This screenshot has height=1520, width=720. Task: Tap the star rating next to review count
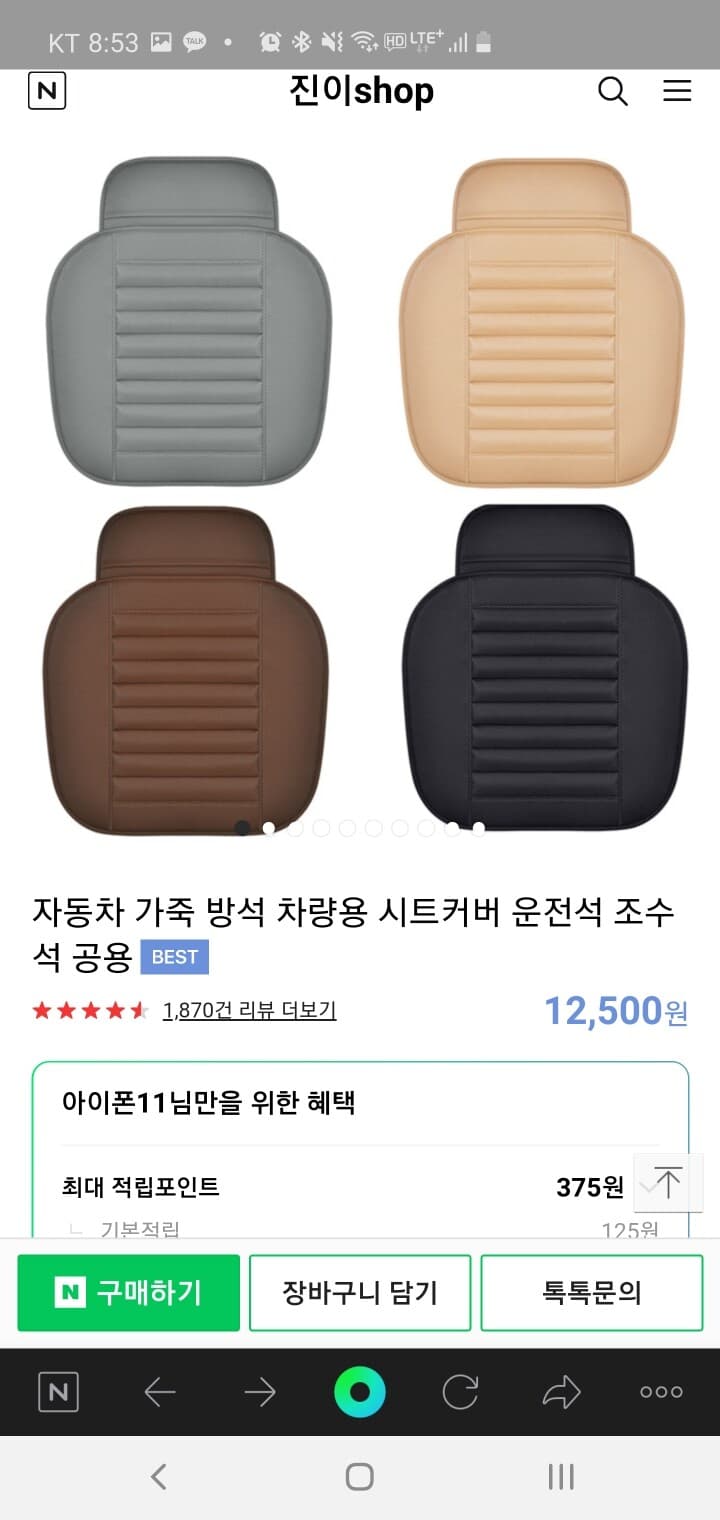88,1010
